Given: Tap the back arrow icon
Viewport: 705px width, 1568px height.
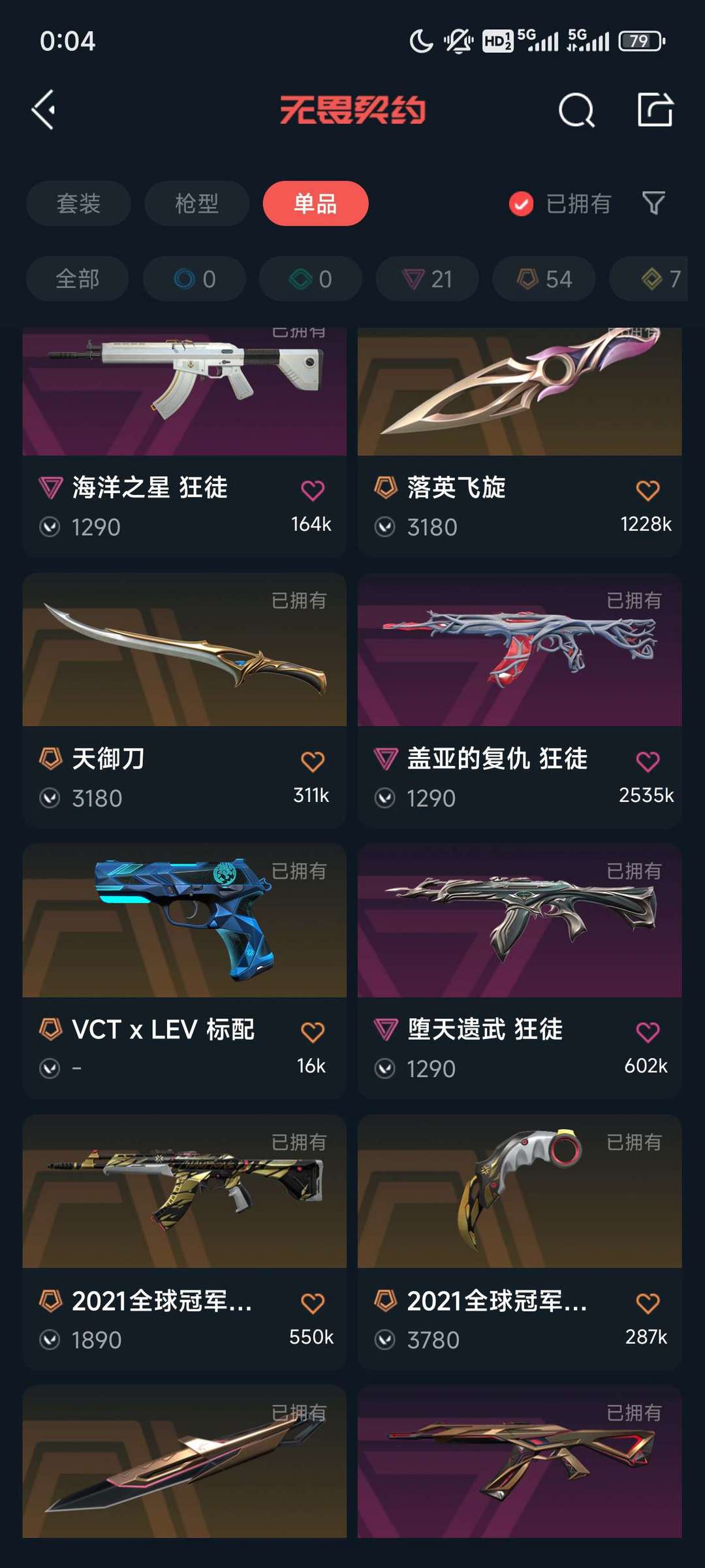Looking at the screenshot, I should (x=44, y=110).
